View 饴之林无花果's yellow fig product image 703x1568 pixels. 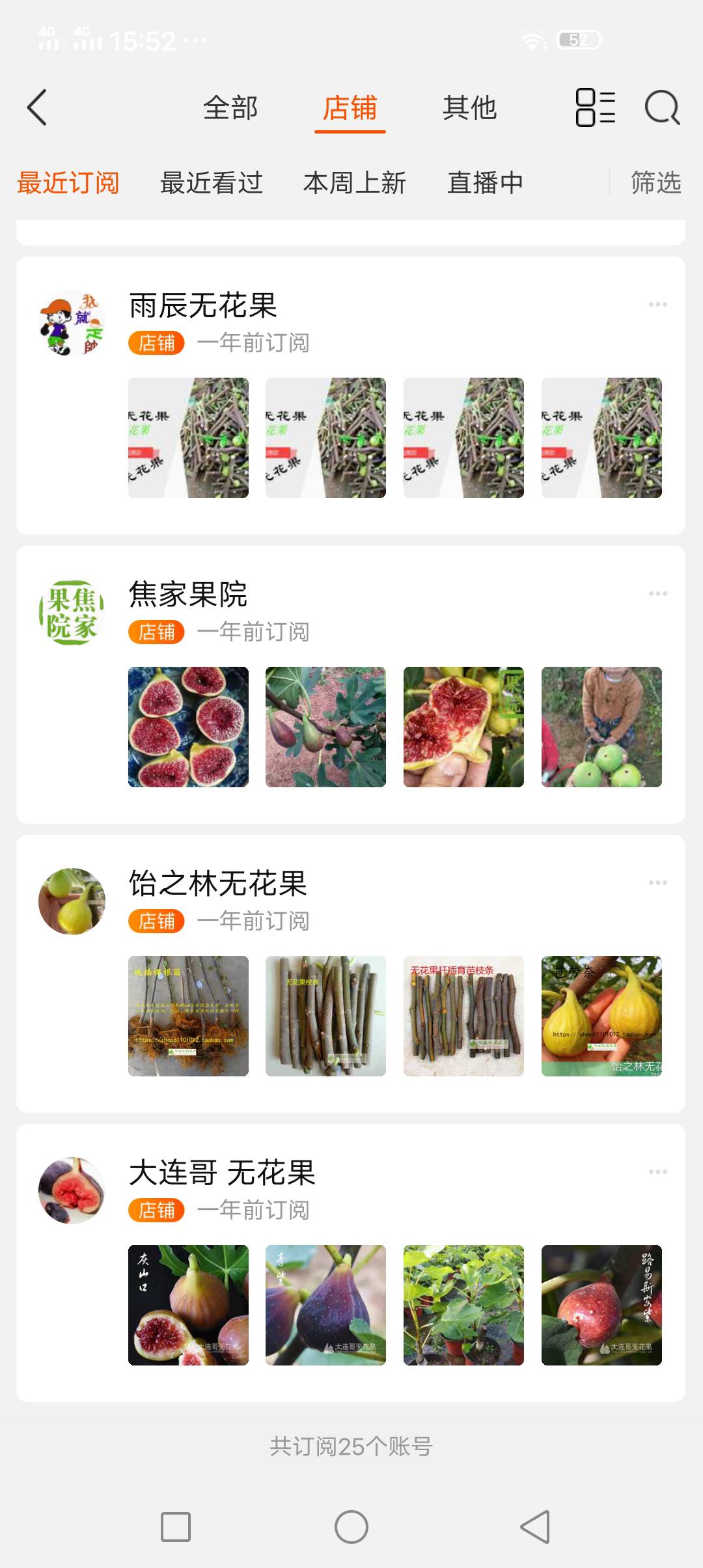(601, 1016)
